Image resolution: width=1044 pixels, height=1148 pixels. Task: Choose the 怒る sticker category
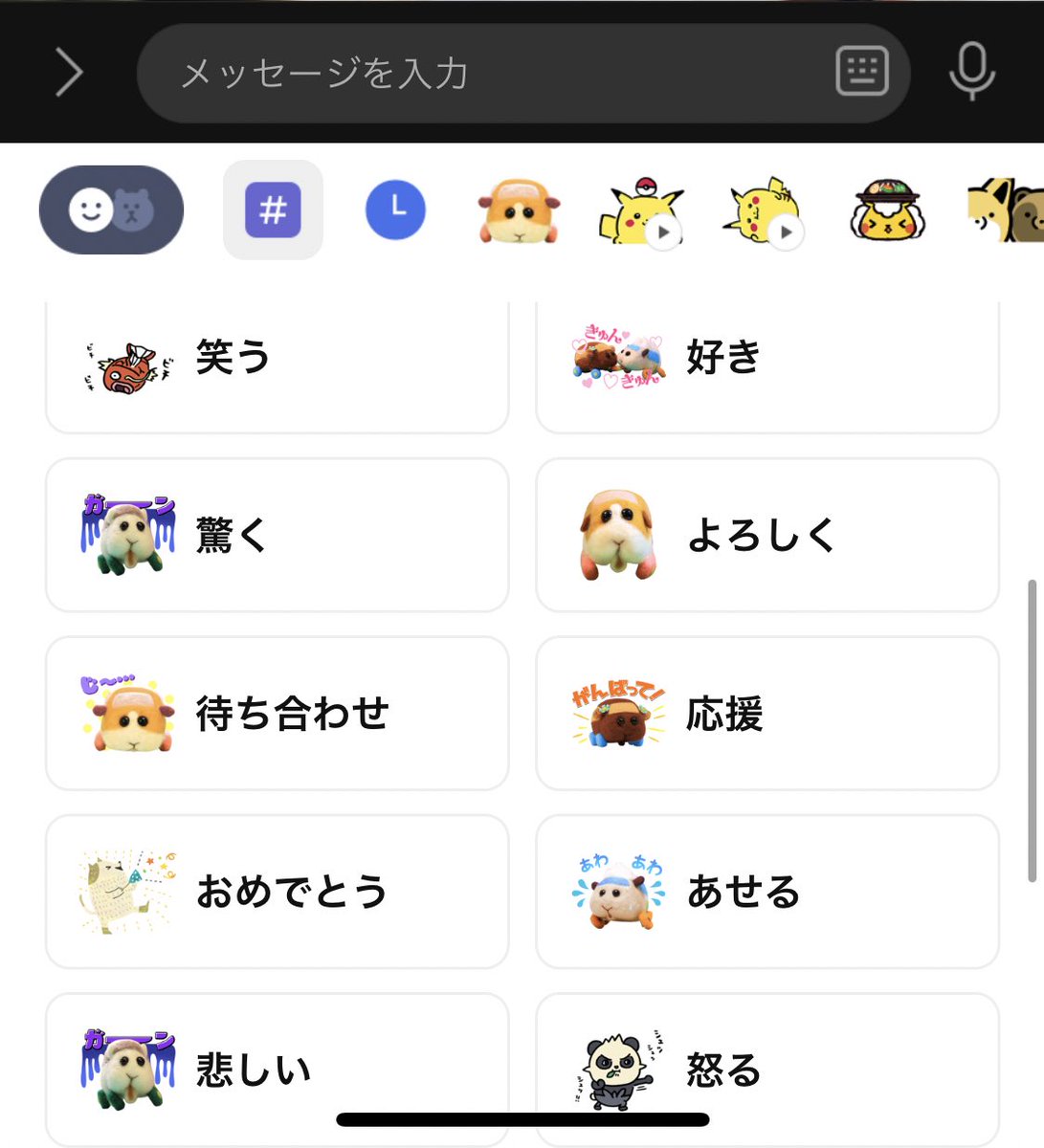tap(766, 1067)
